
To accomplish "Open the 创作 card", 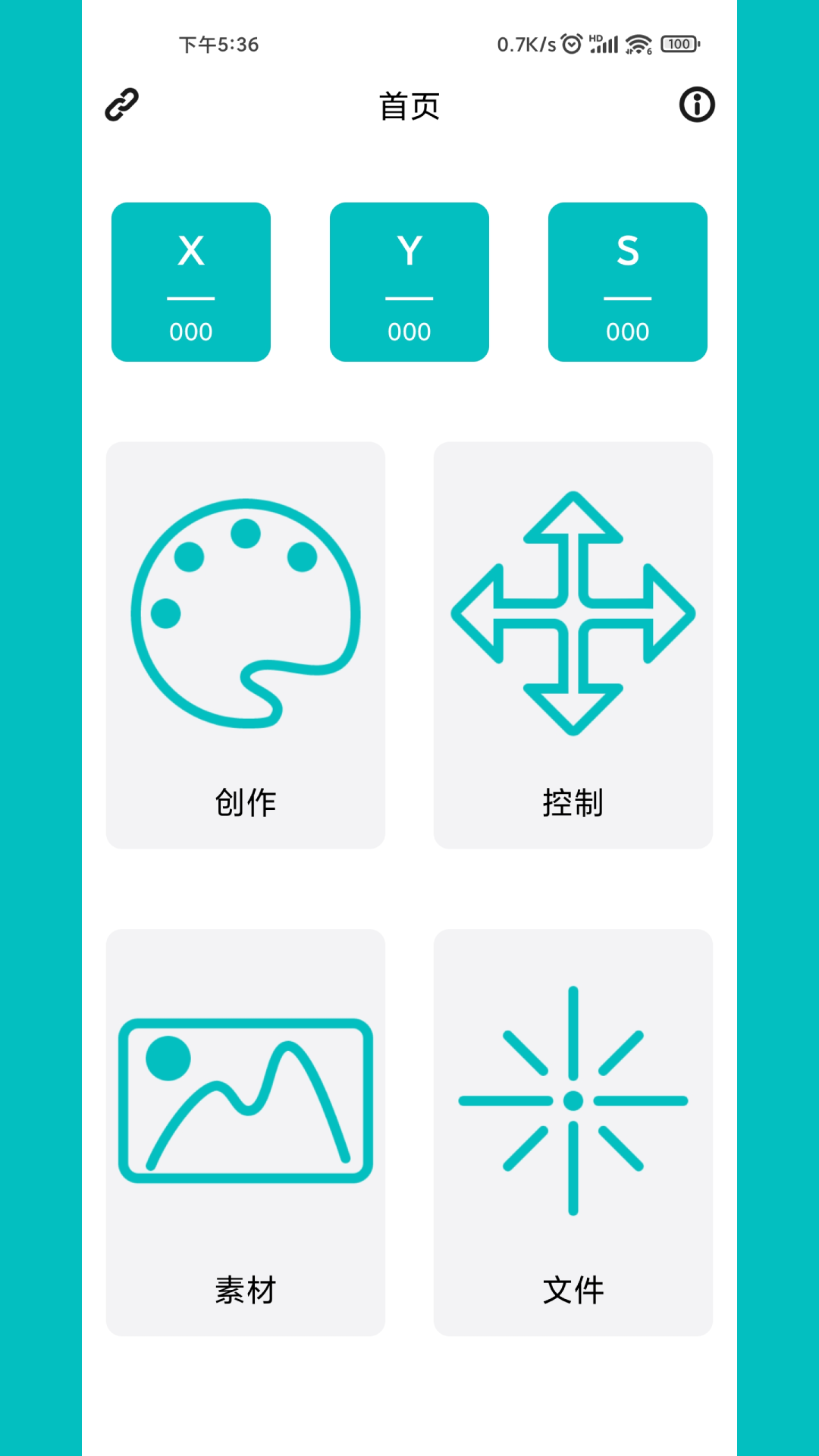I will pyautogui.click(x=246, y=645).
